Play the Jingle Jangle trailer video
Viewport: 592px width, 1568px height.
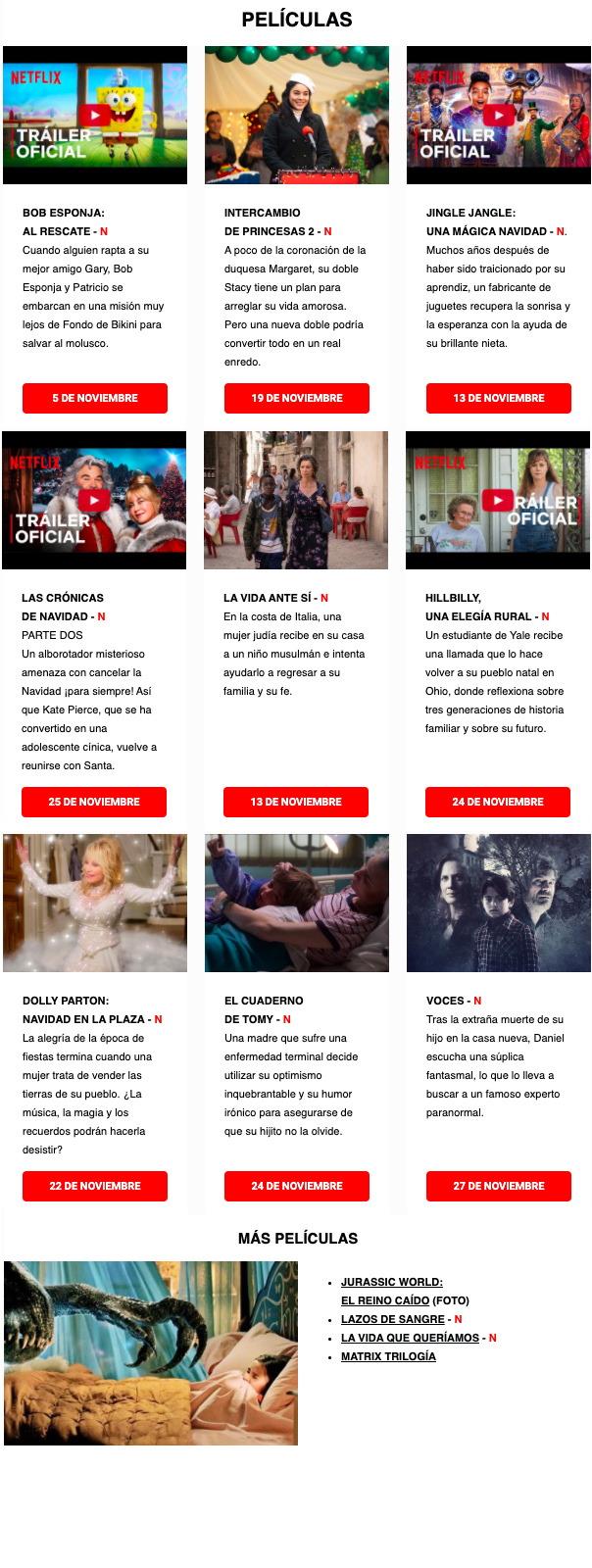point(498,115)
